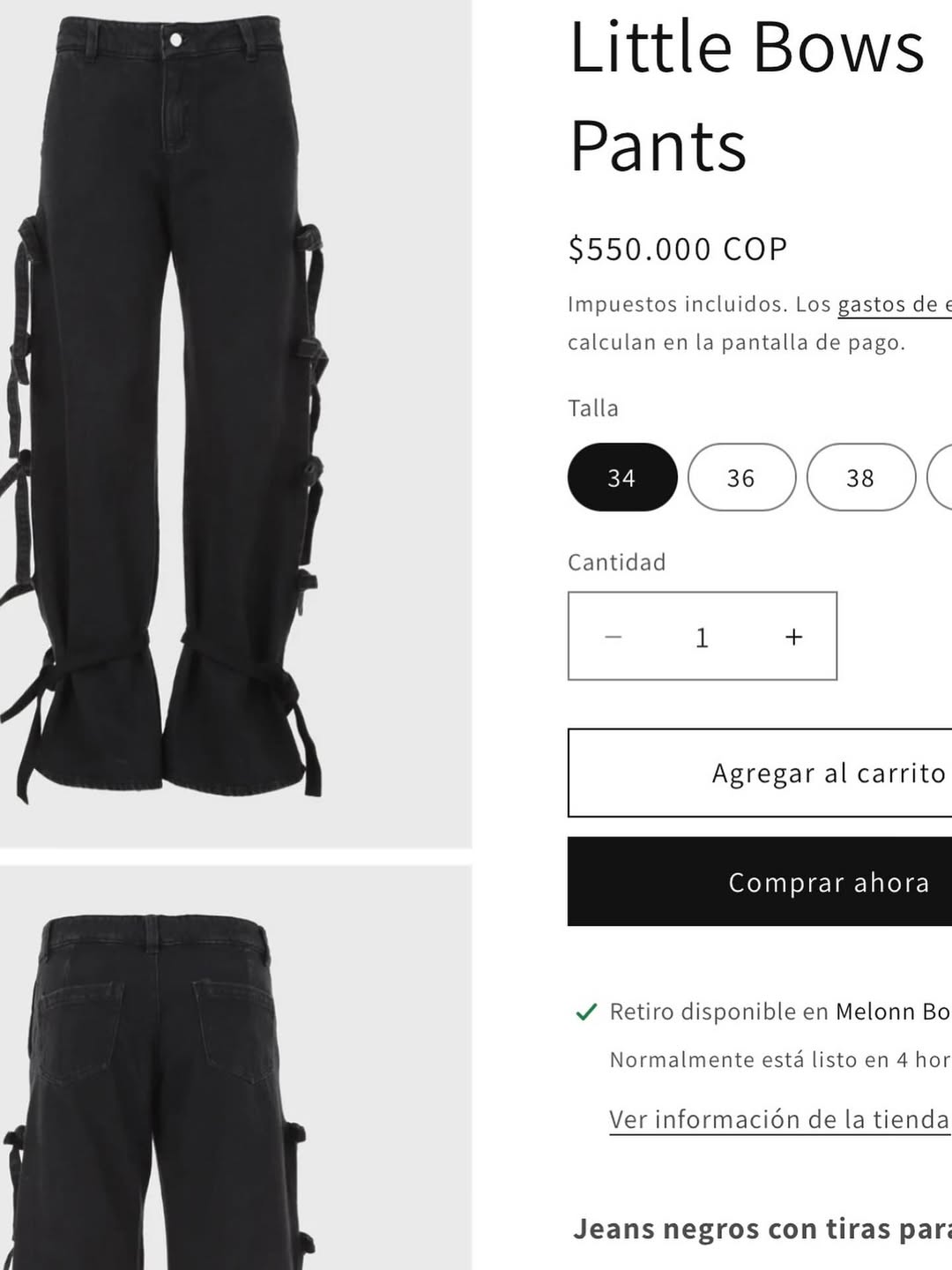Select size 38
The width and height of the screenshot is (952, 1270).
click(x=861, y=478)
